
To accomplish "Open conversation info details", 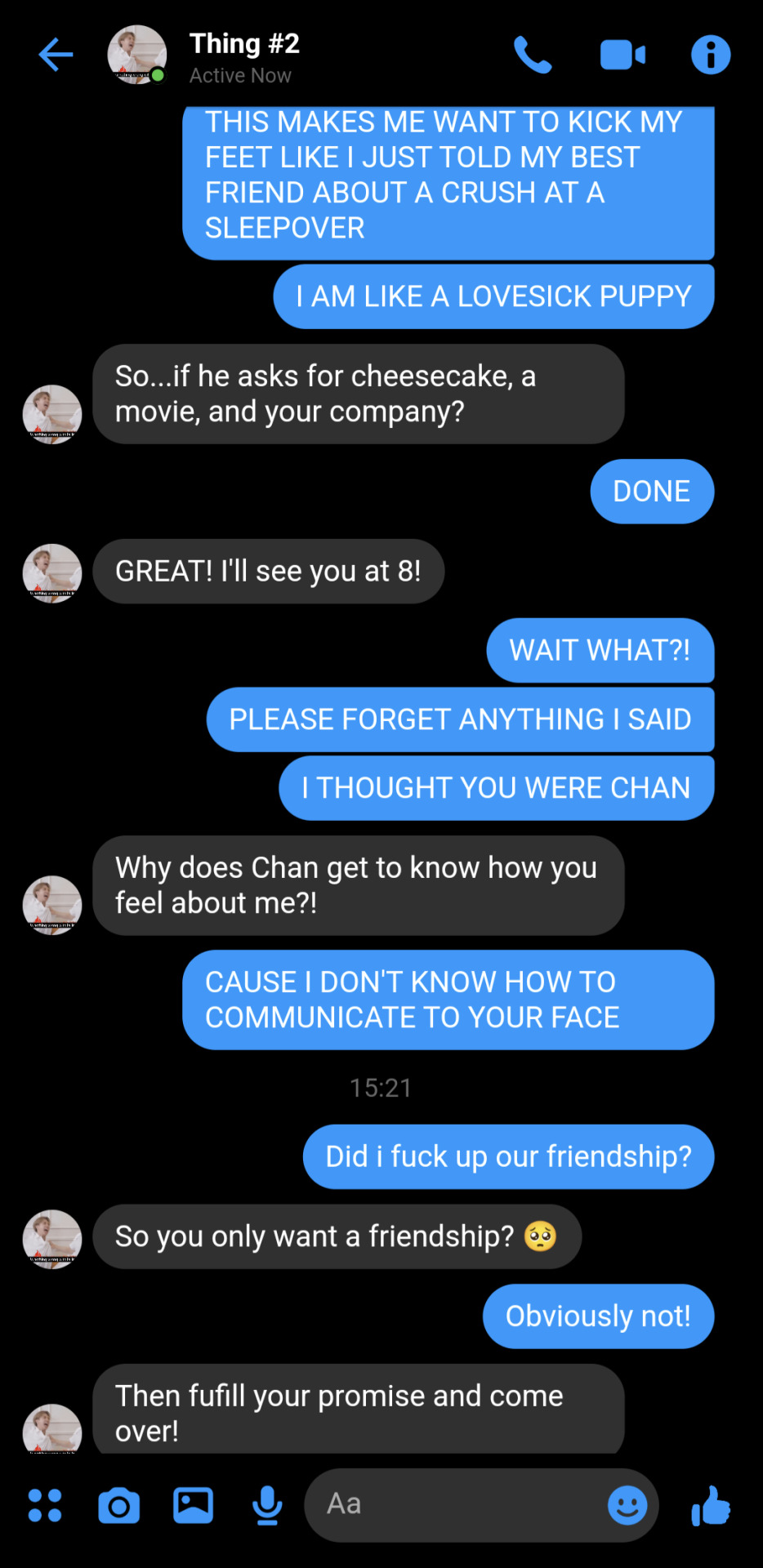I will click(x=711, y=56).
